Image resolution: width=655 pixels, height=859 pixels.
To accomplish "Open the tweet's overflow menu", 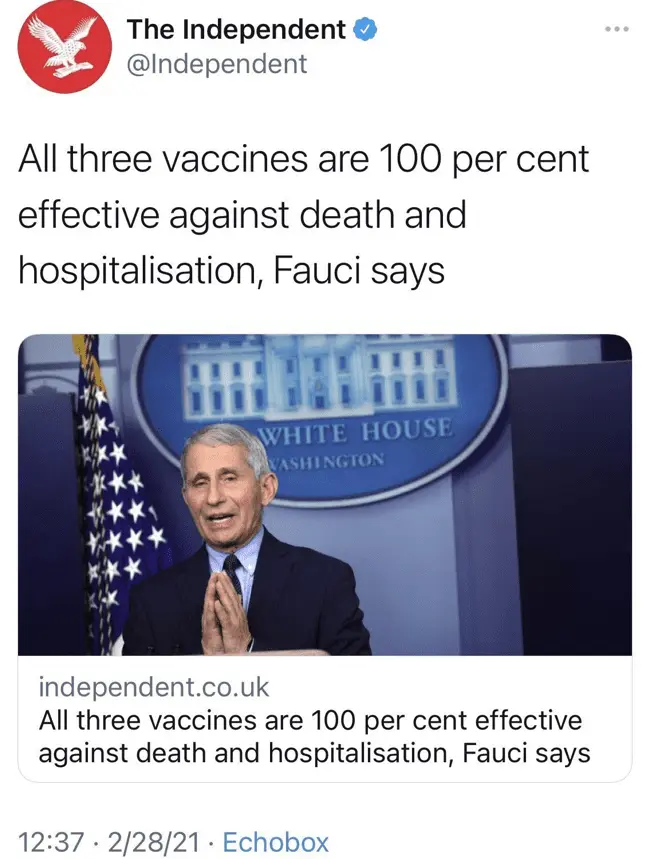I will [617, 30].
